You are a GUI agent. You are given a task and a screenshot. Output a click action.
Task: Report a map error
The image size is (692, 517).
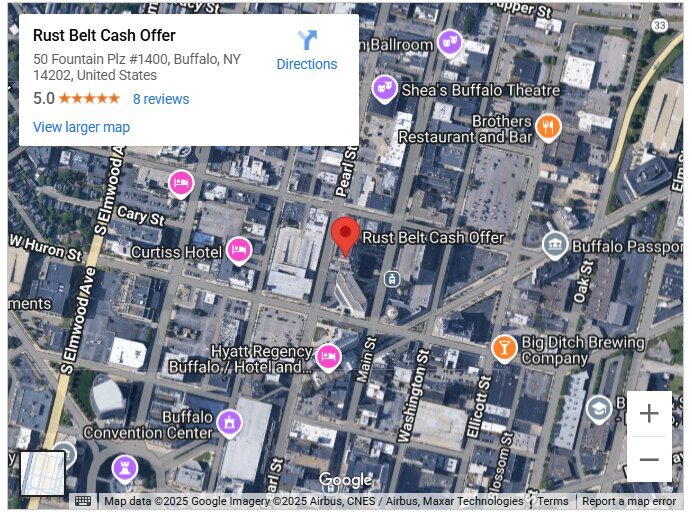pos(629,501)
